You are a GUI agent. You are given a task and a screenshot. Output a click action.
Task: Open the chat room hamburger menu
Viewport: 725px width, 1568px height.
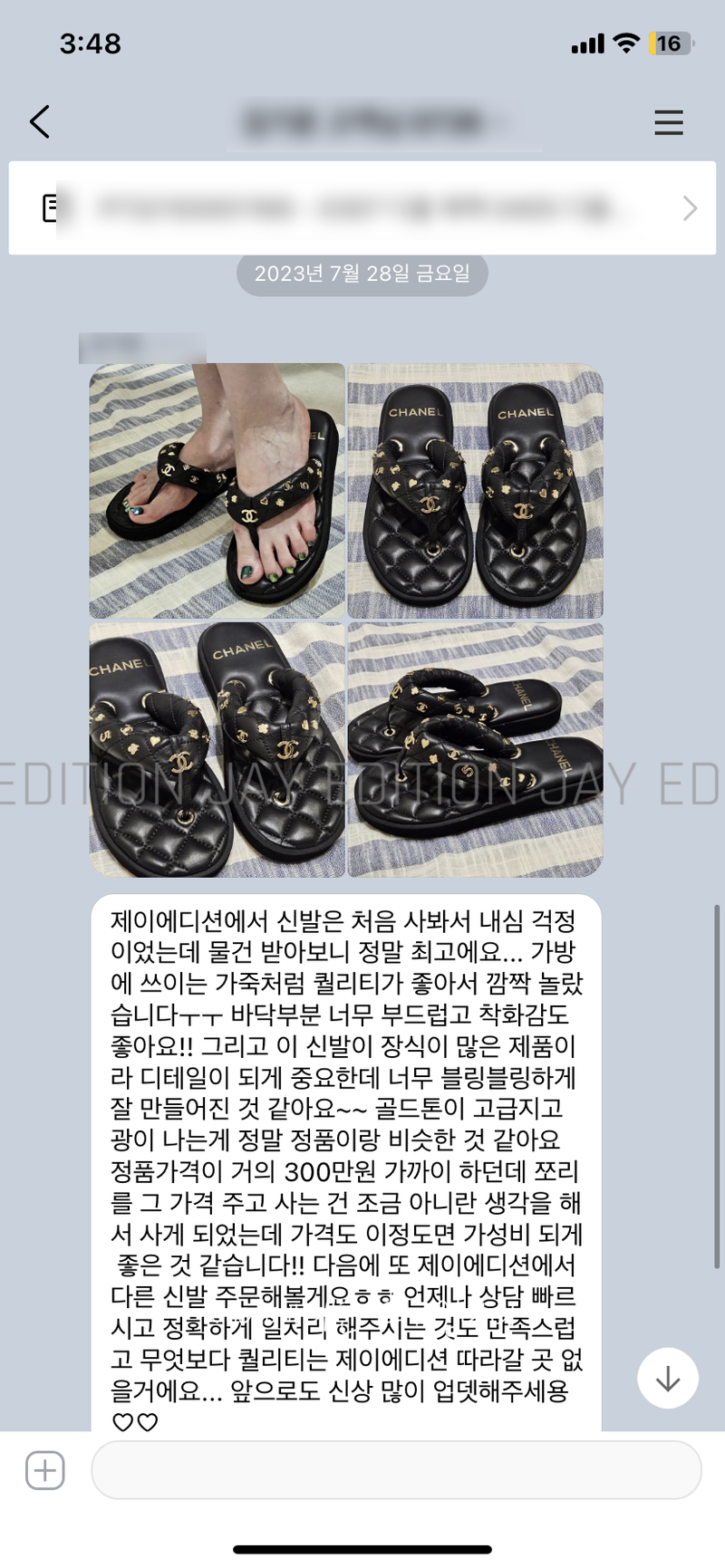pyautogui.click(x=668, y=122)
